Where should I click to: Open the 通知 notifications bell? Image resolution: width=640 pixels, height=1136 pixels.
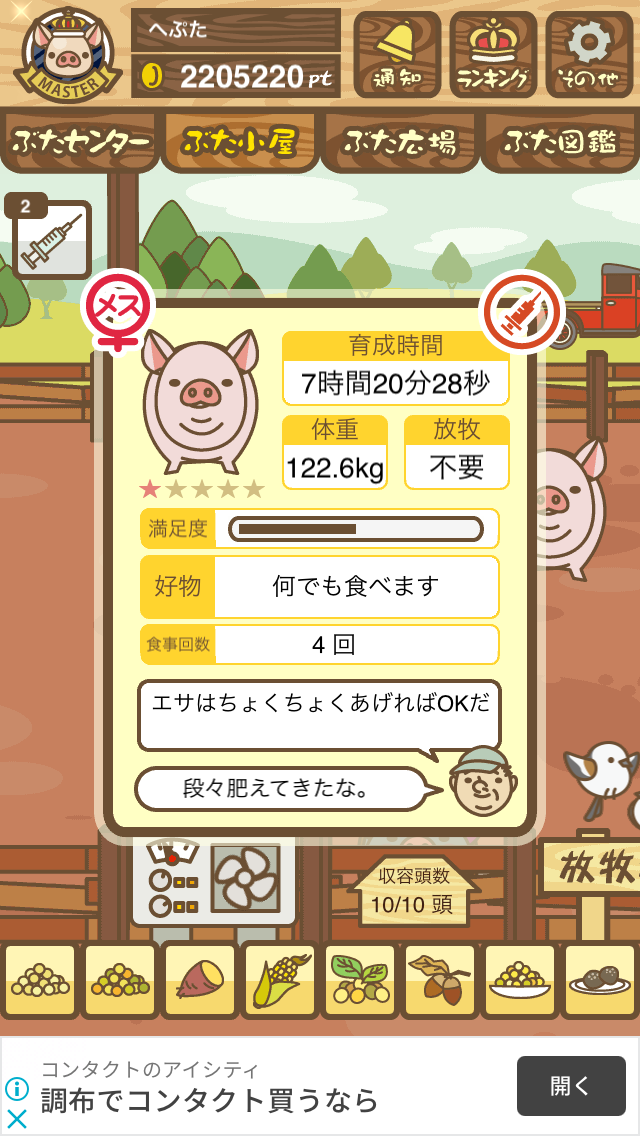click(397, 55)
